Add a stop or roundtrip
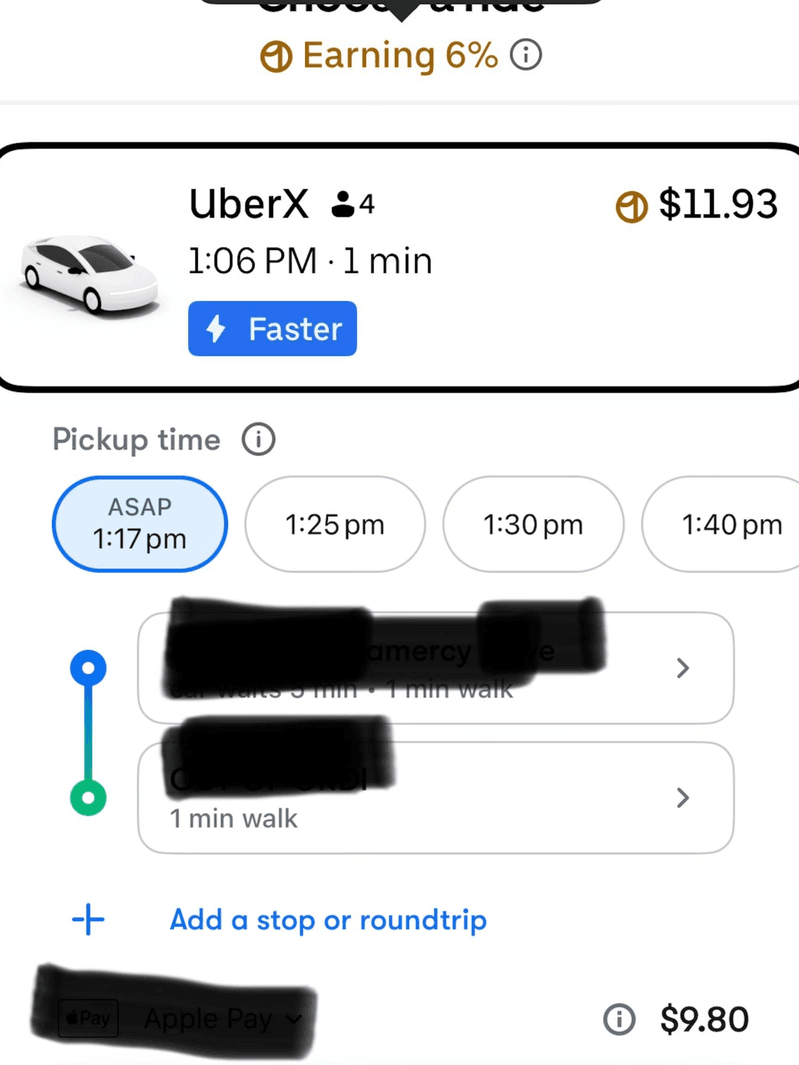Viewport: 799px width, 1065px height. 327,920
